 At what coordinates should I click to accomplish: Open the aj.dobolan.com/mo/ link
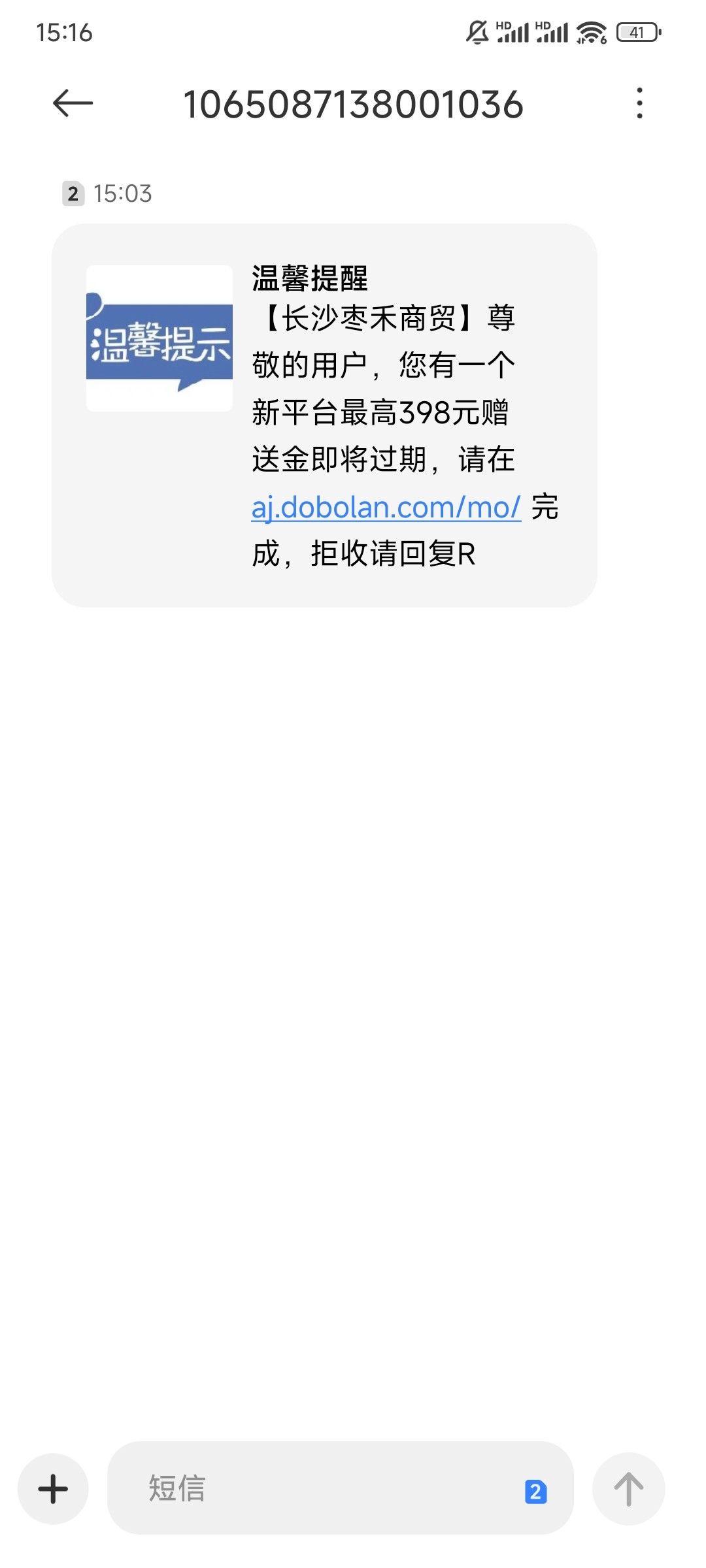click(x=386, y=508)
